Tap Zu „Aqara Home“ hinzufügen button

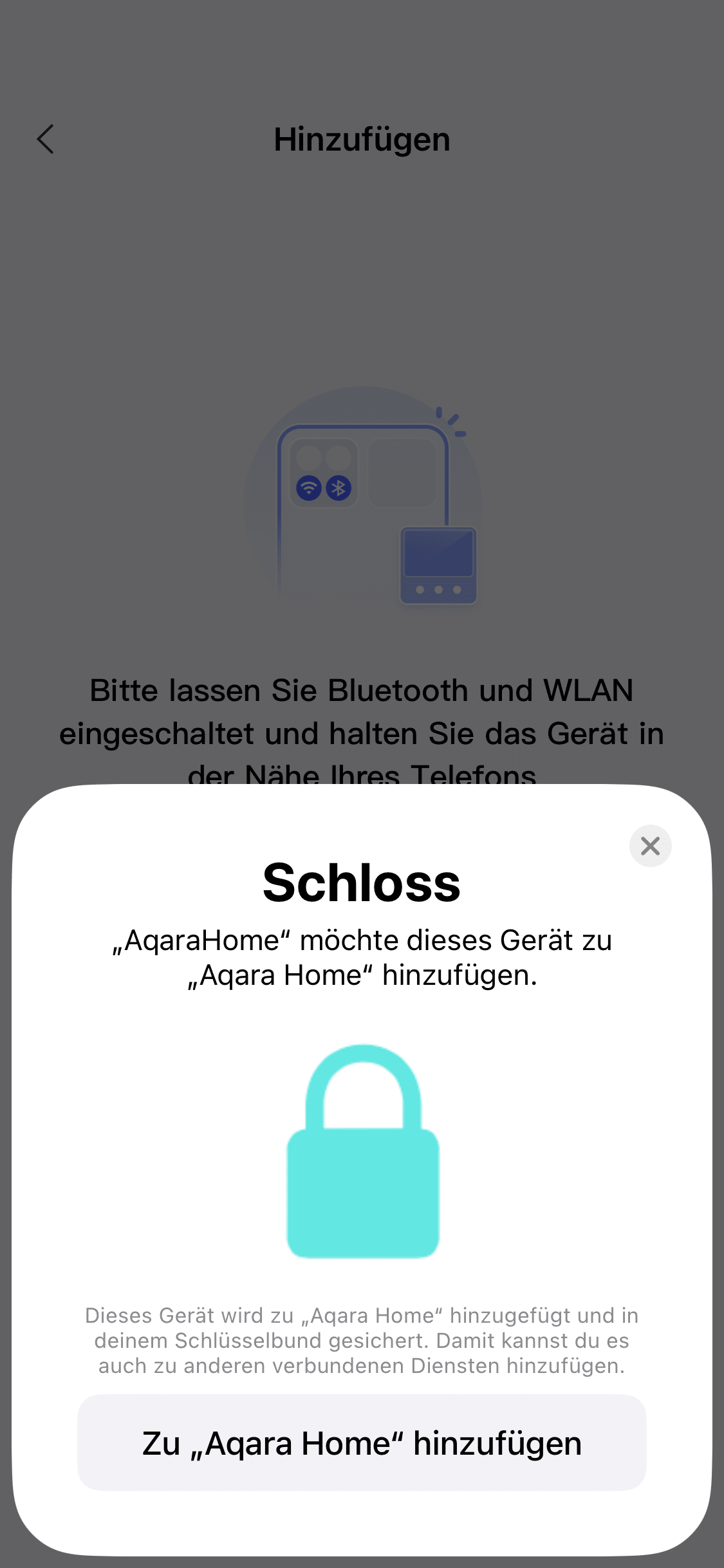(362, 1443)
